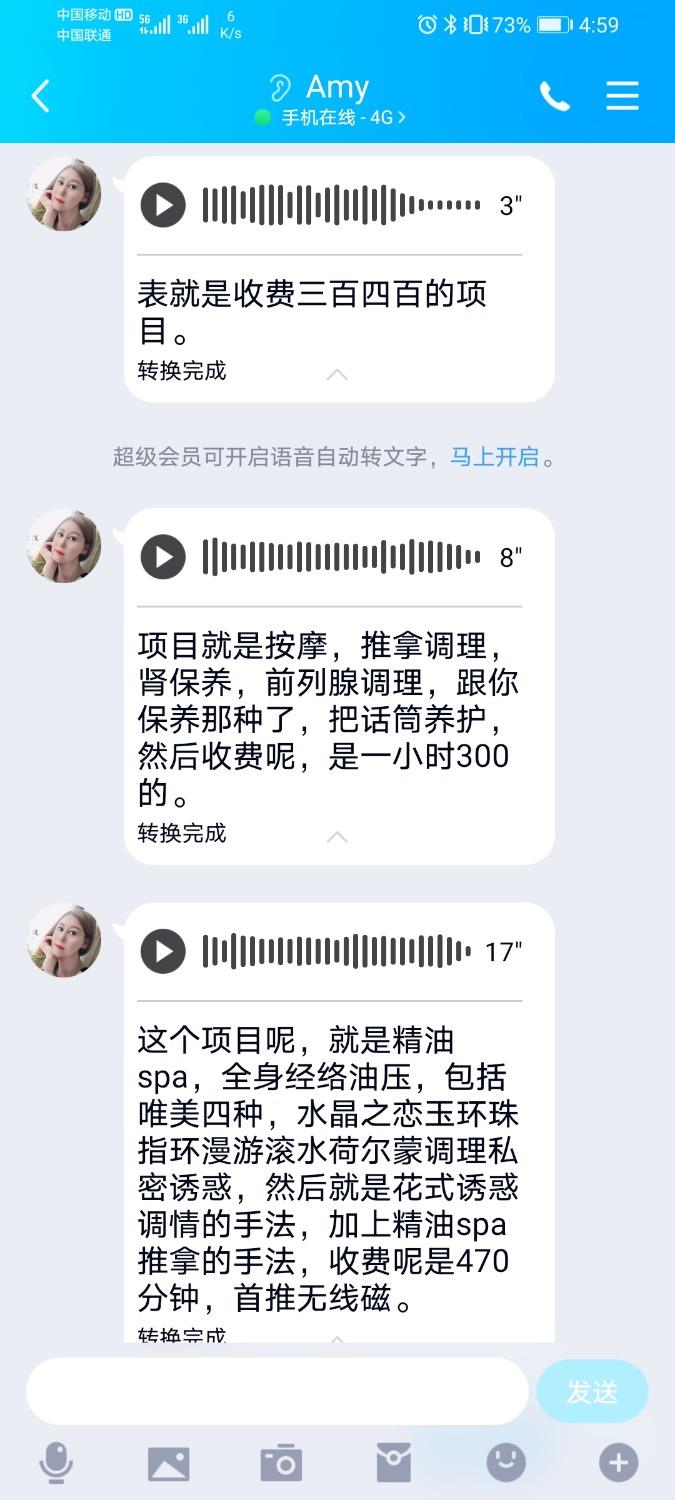Screen dimensions: 675x1500
Task: Open the chat settings menu
Action: [622, 96]
